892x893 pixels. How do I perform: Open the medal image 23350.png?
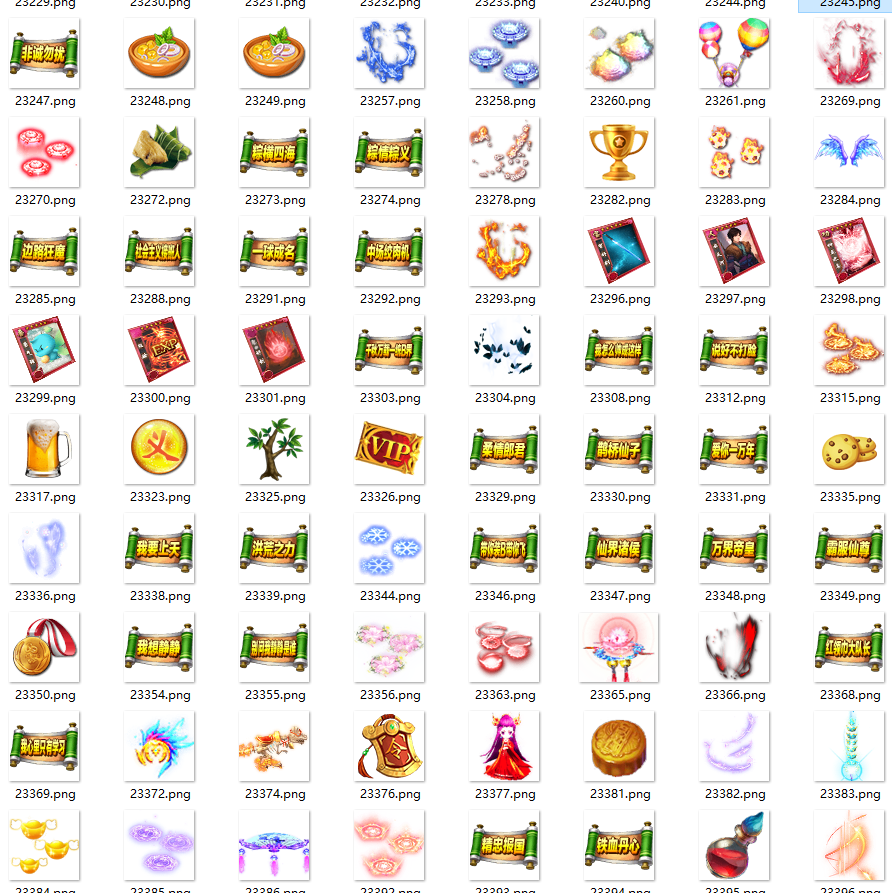tap(45, 647)
